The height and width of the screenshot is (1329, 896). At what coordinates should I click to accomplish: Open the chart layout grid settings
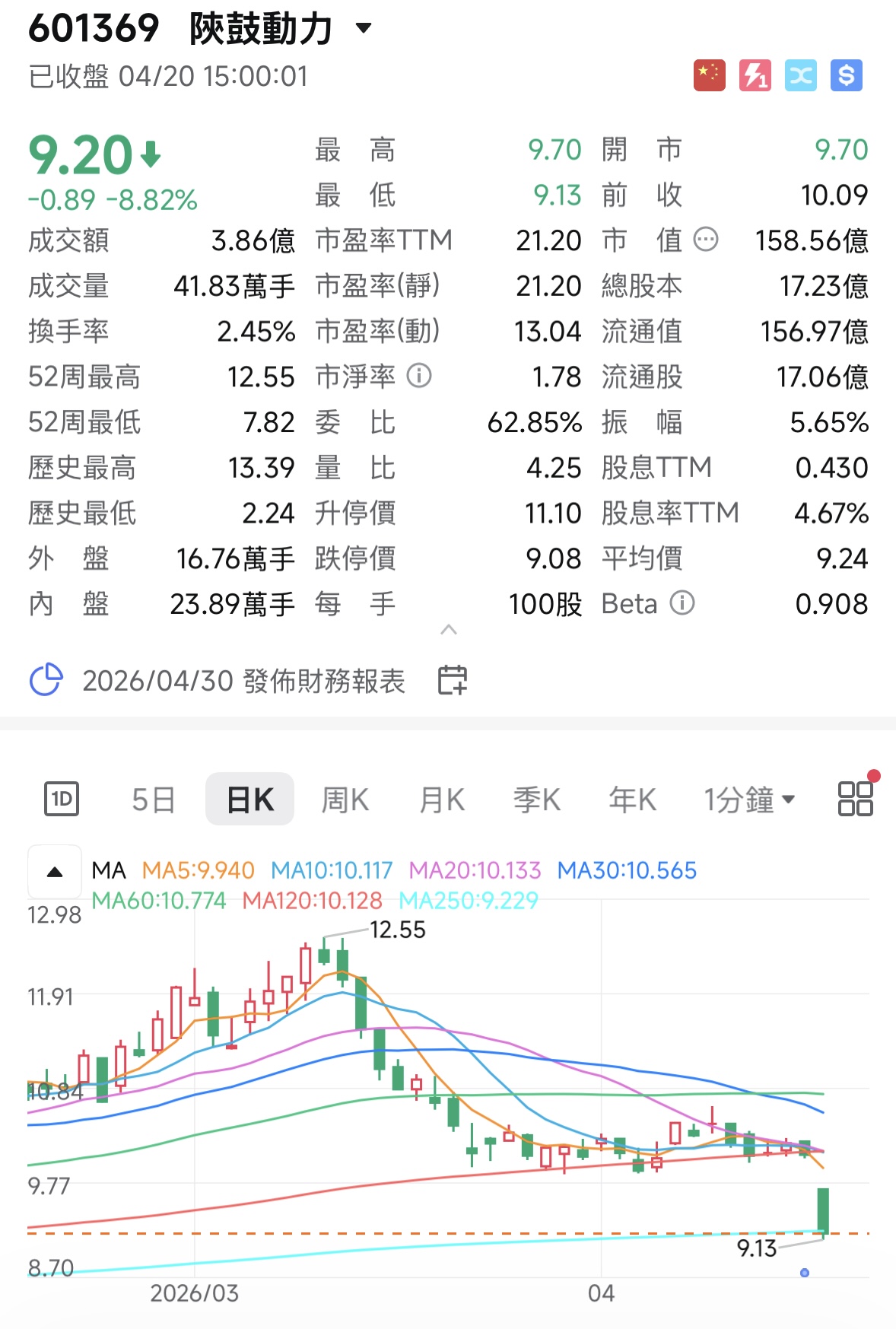pos(855,799)
